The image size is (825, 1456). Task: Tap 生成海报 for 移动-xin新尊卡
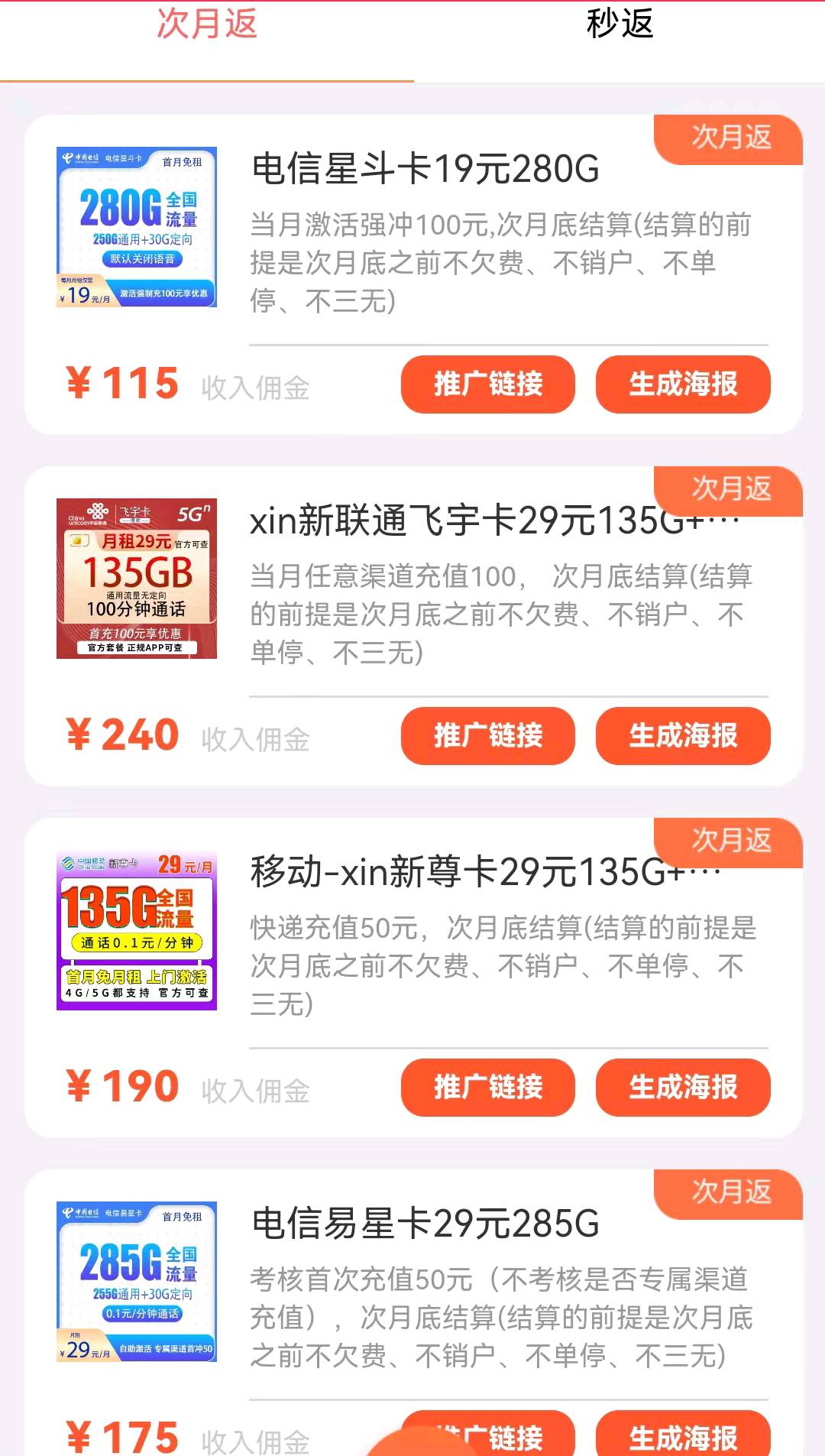coord(683,1087)
